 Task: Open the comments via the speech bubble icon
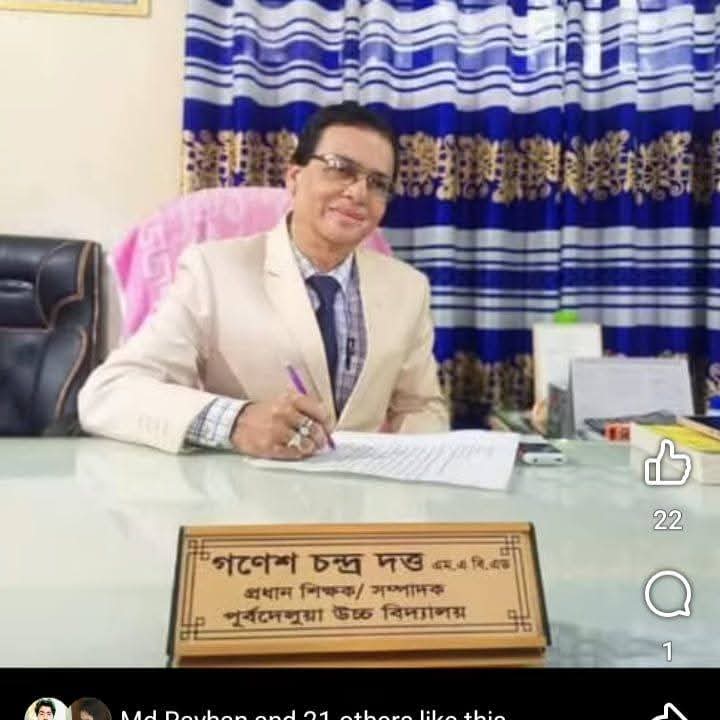667,596
